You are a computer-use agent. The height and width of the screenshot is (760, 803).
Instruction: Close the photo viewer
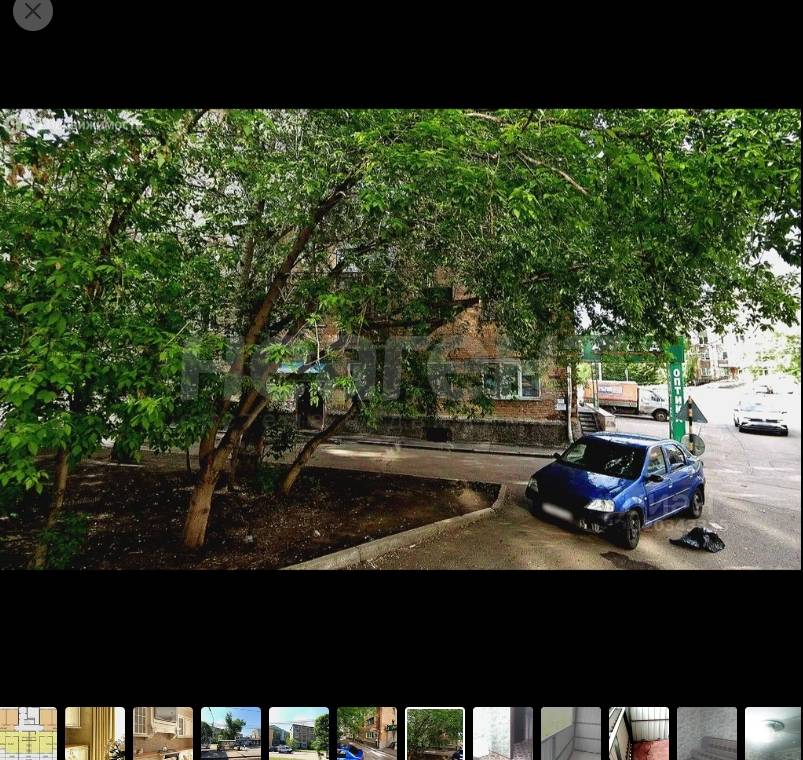click(x=32, y=12)
